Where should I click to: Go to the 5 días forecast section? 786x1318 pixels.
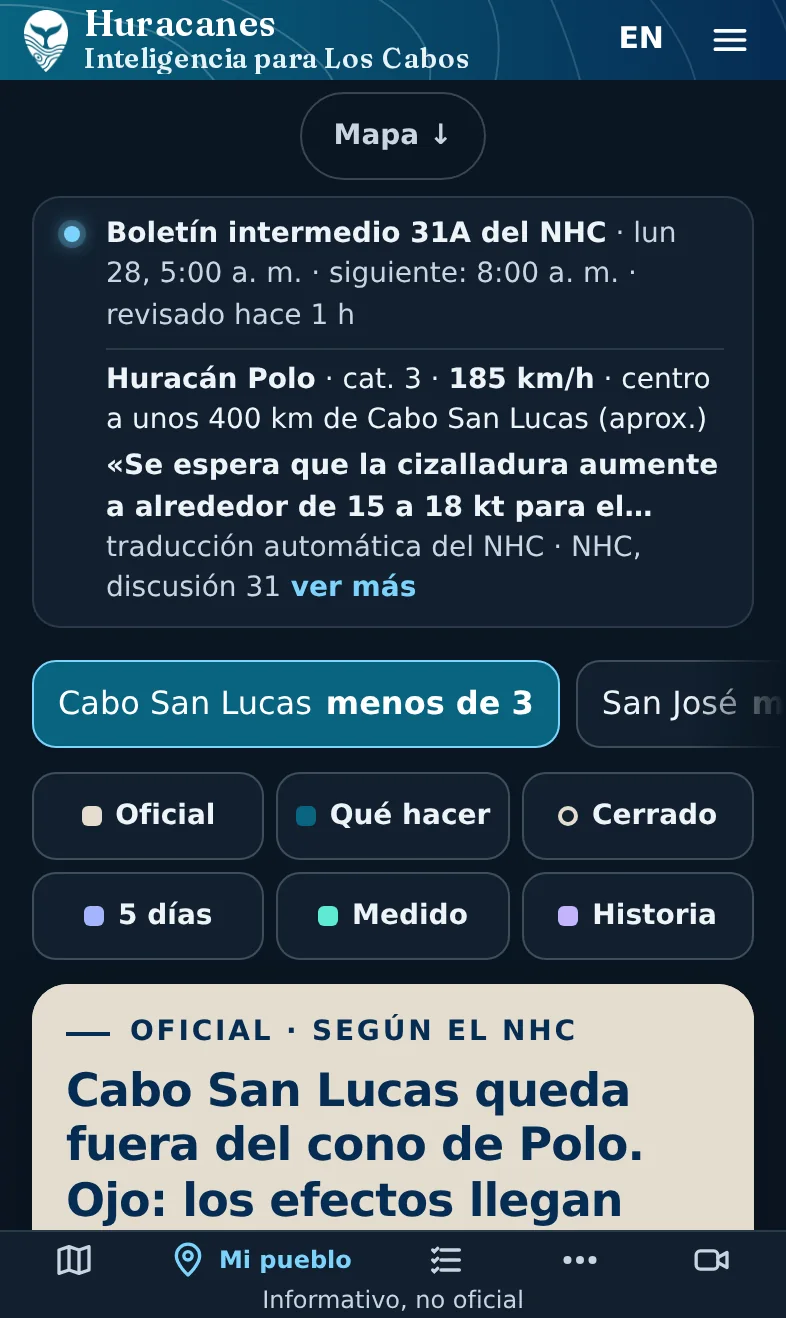(148, 915)
